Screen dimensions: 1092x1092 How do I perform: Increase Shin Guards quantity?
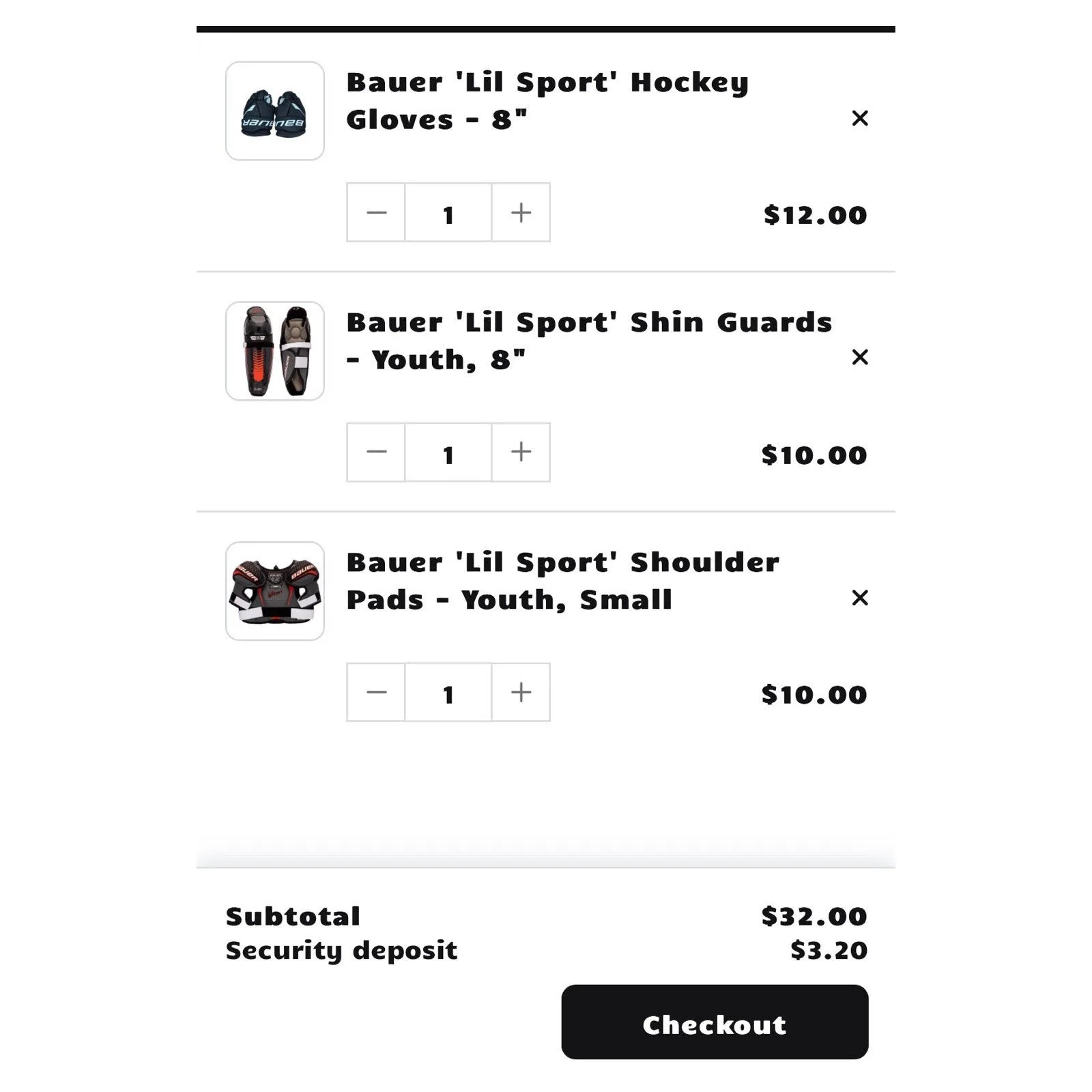[x=521, y=452]
